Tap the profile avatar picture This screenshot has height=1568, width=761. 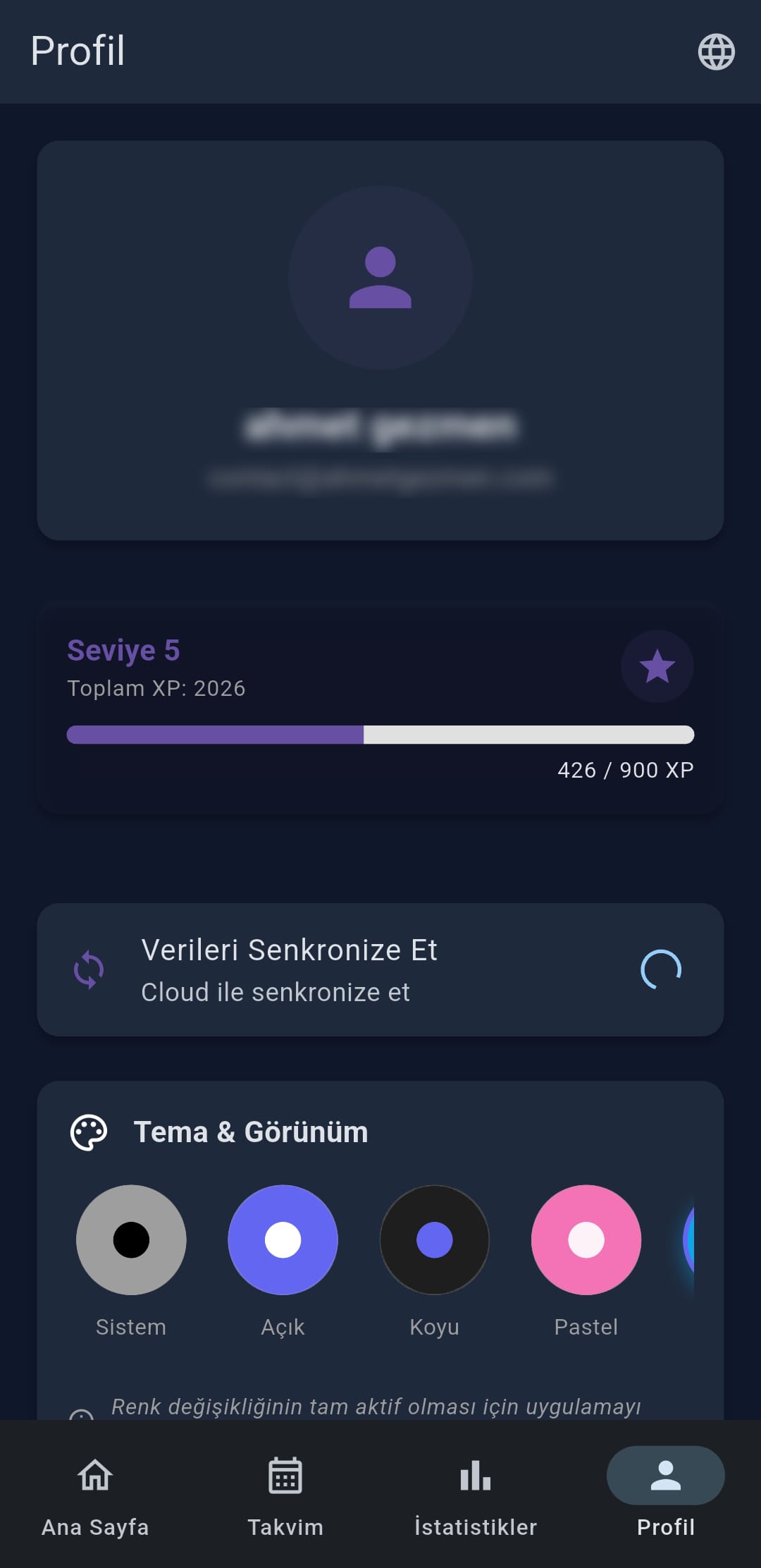(380, 278)
